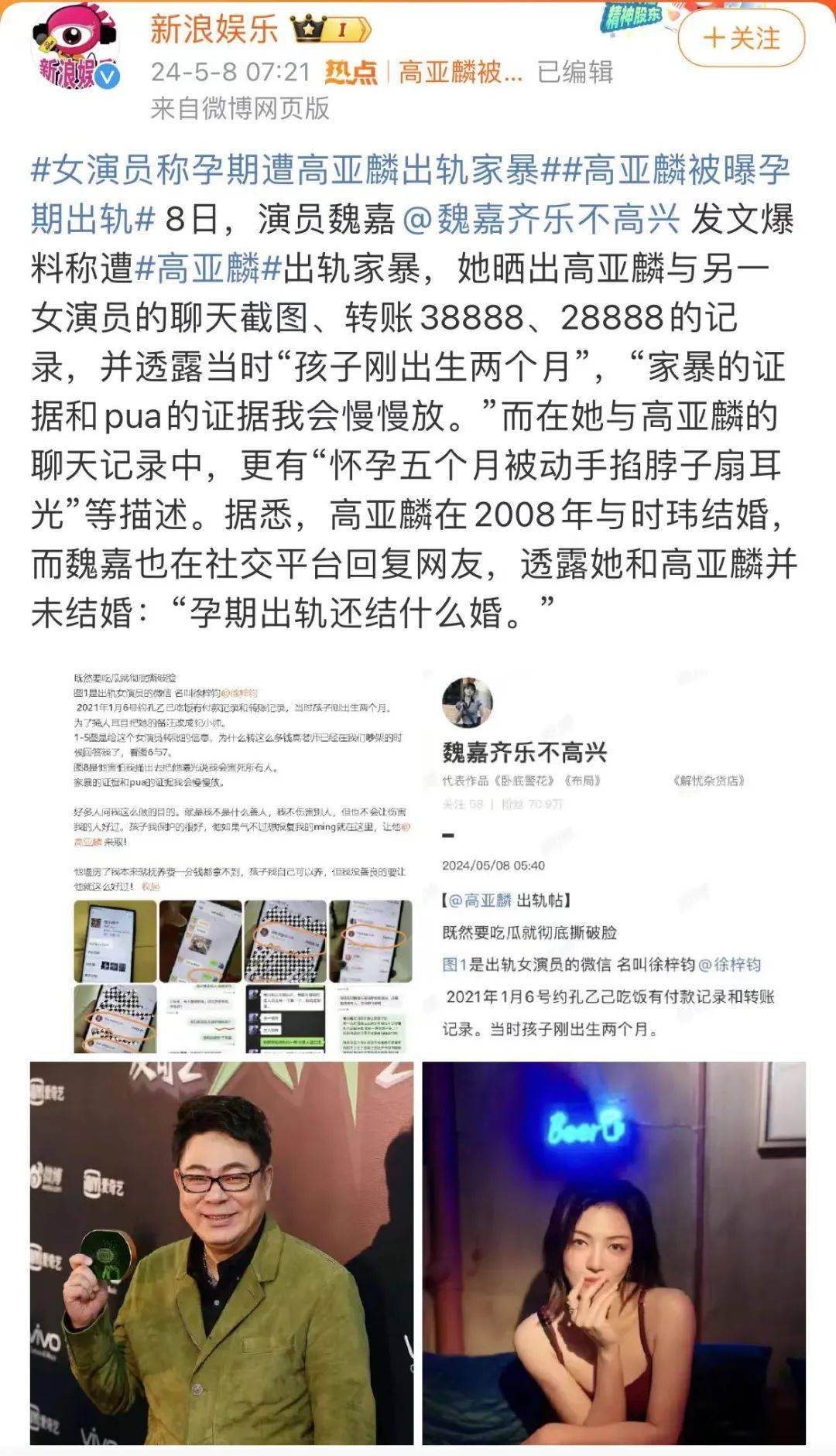Open the 新浪娱乐 account name
836x1456 pixels.
pyautogui.click(x=214, y=29)
